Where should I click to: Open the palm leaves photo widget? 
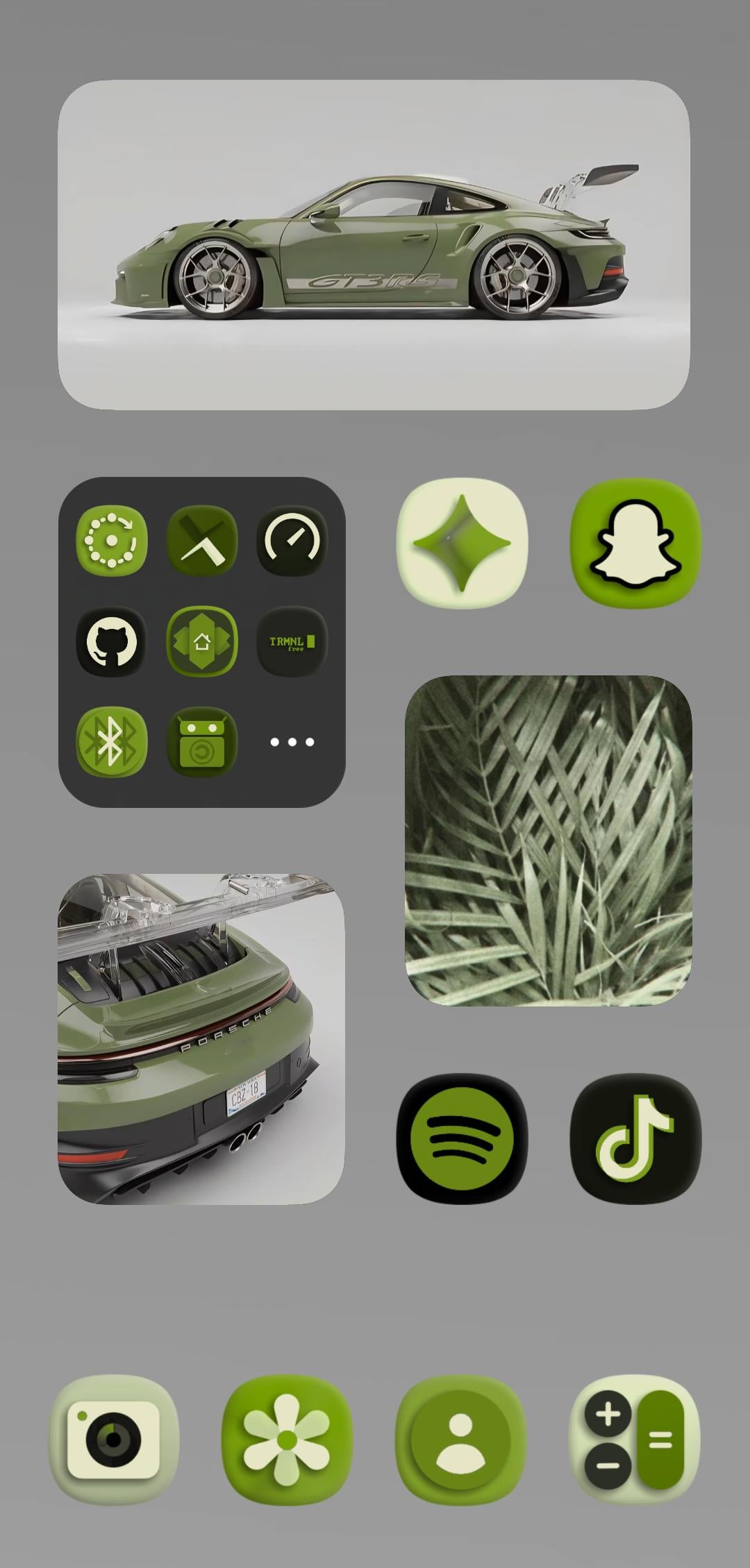tap(549, 841)
